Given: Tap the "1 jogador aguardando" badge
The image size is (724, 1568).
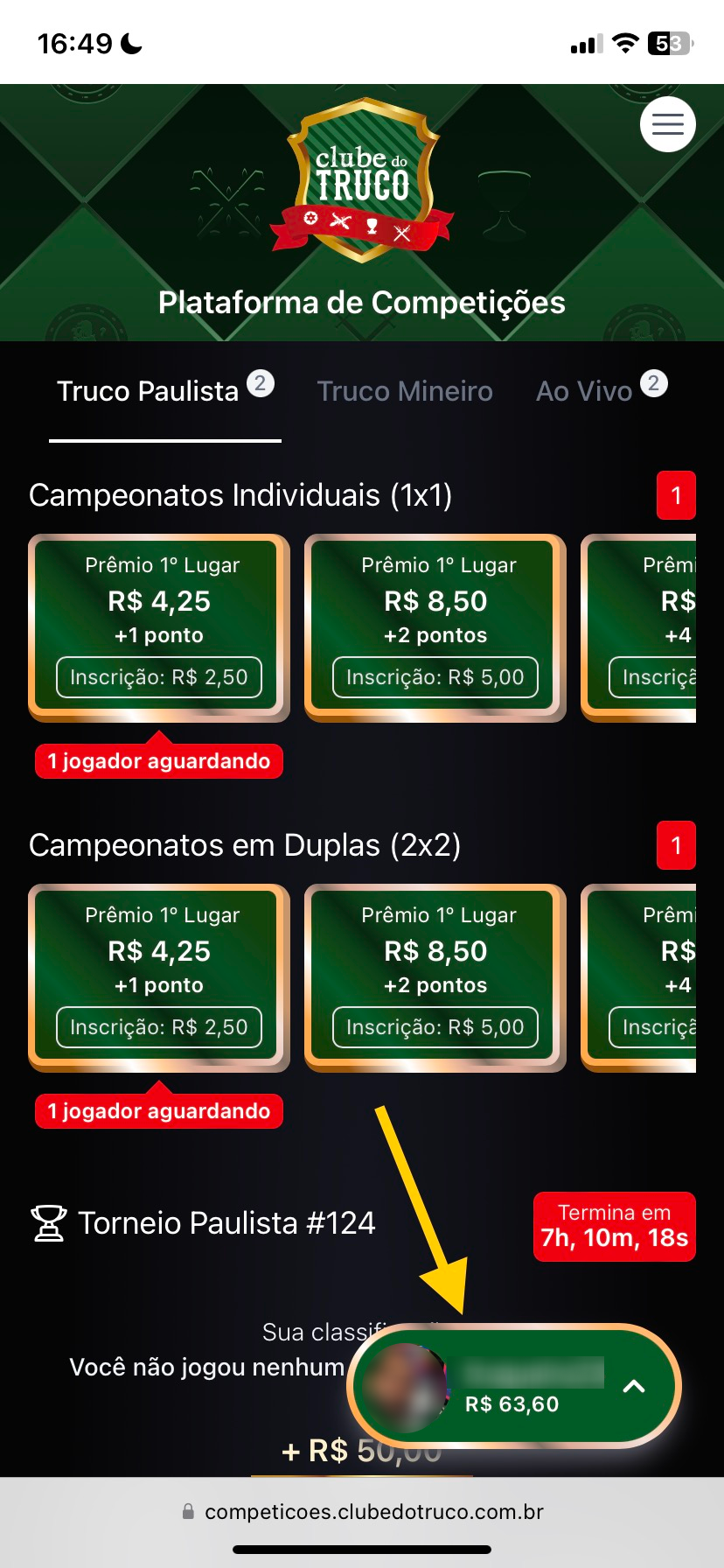Looking at the screenshot, I should pyautogui.click(x=158, y=760).
